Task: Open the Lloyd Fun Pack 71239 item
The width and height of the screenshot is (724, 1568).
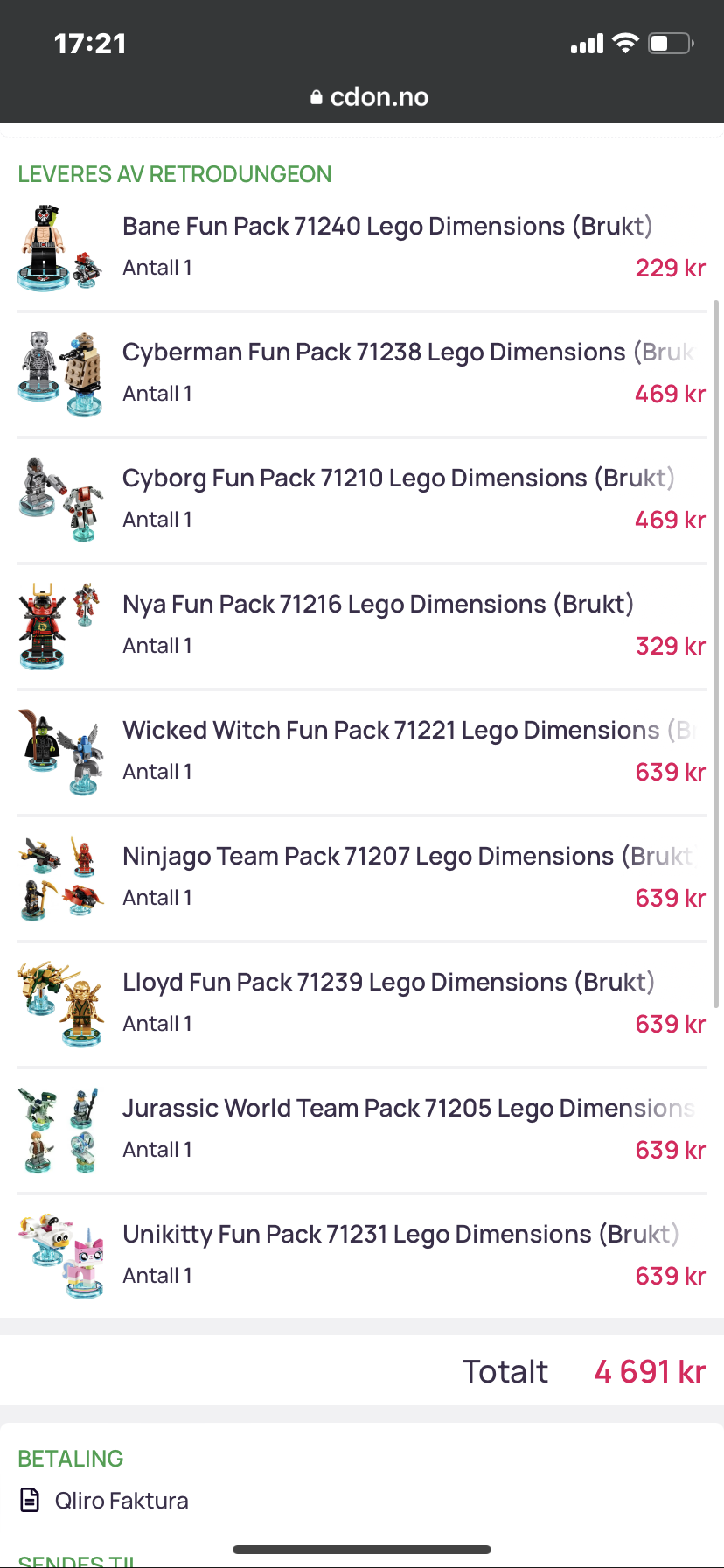Action: click(x=362, y=1004)
